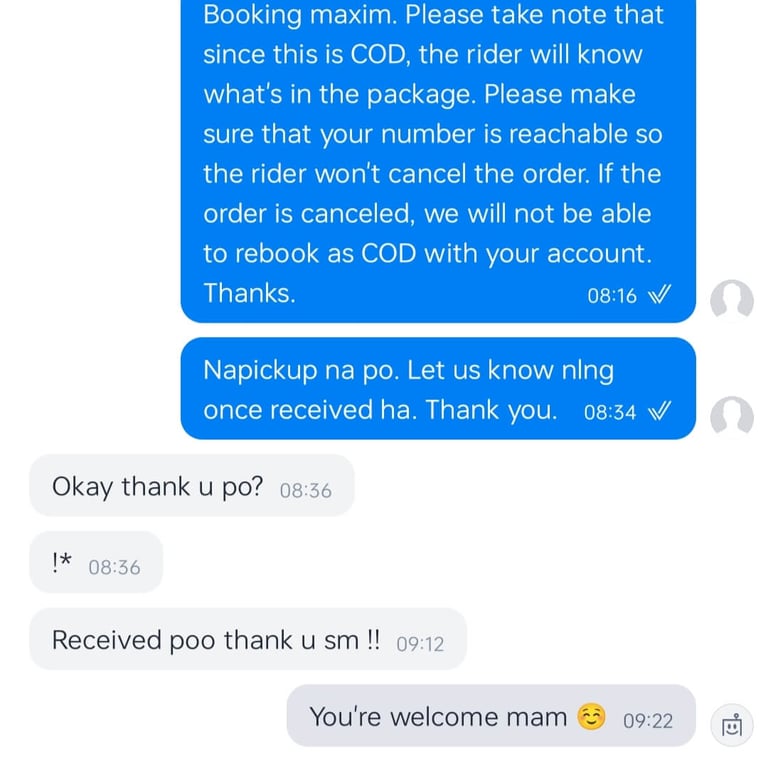Open the bot icon next to 'You're welcome mam'

(732, 724)
